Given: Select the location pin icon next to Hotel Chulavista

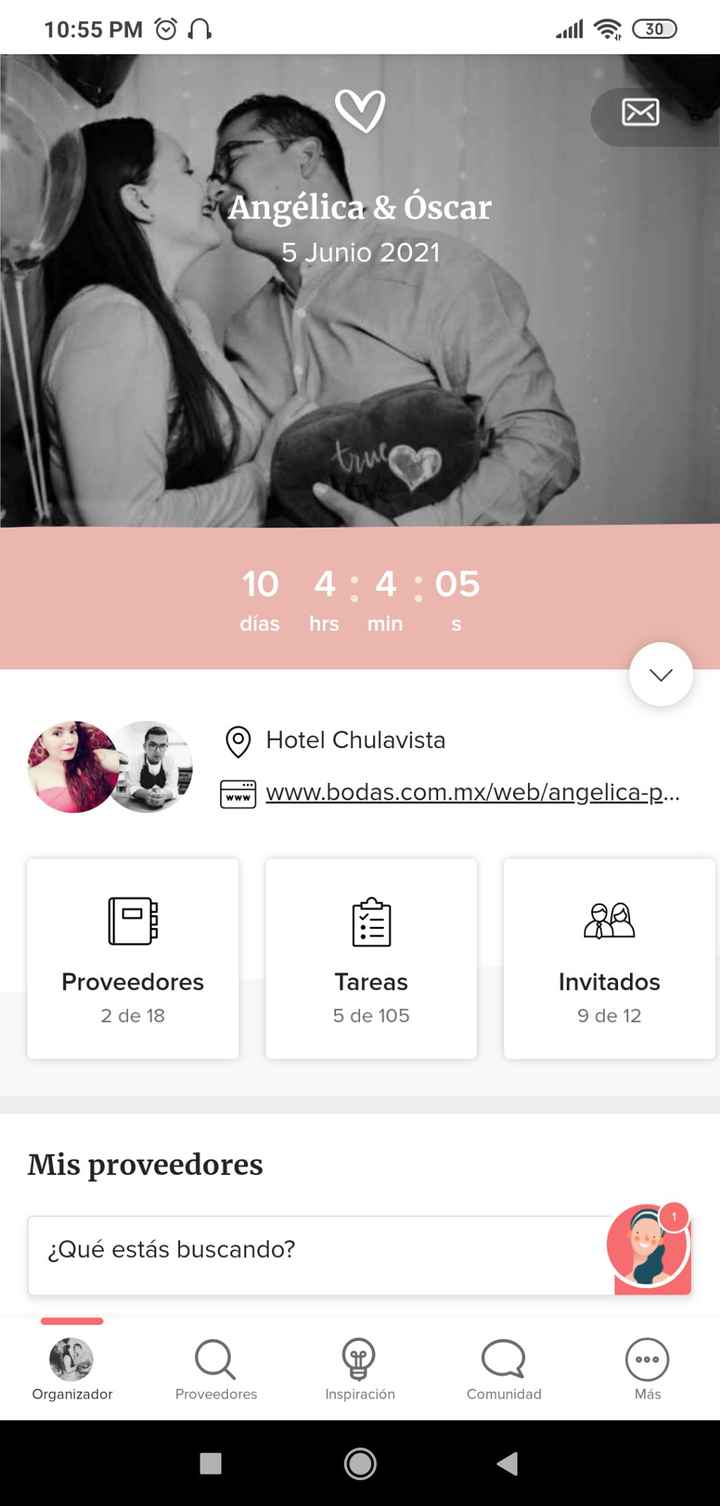Looking at the screenshot, I should [237, 742].
